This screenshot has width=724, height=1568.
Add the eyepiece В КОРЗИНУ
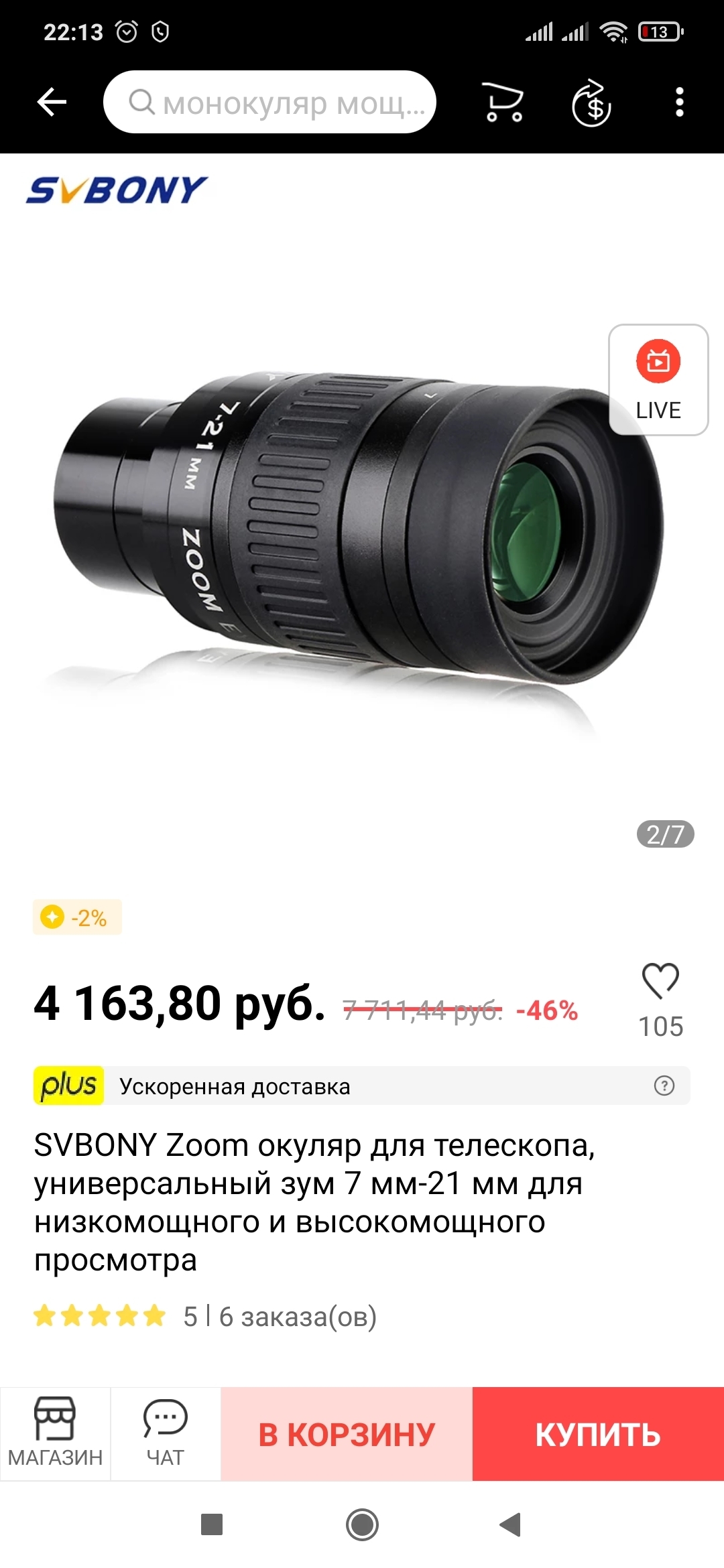pos(347,1434)
